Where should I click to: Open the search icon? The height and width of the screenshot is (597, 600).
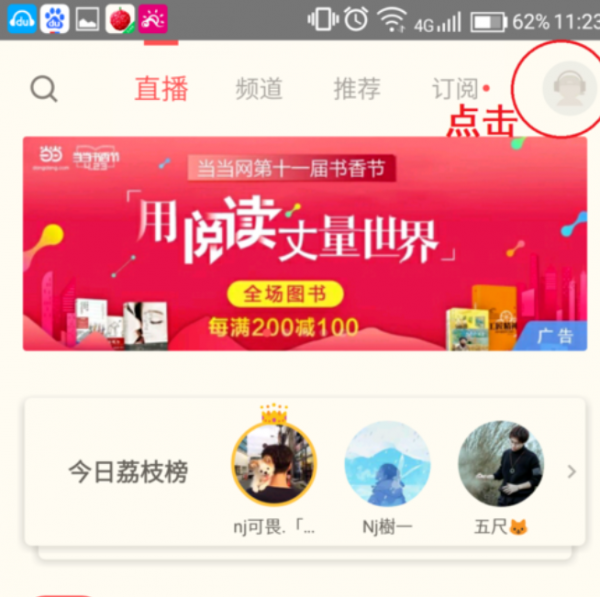[x=44, y=89]
